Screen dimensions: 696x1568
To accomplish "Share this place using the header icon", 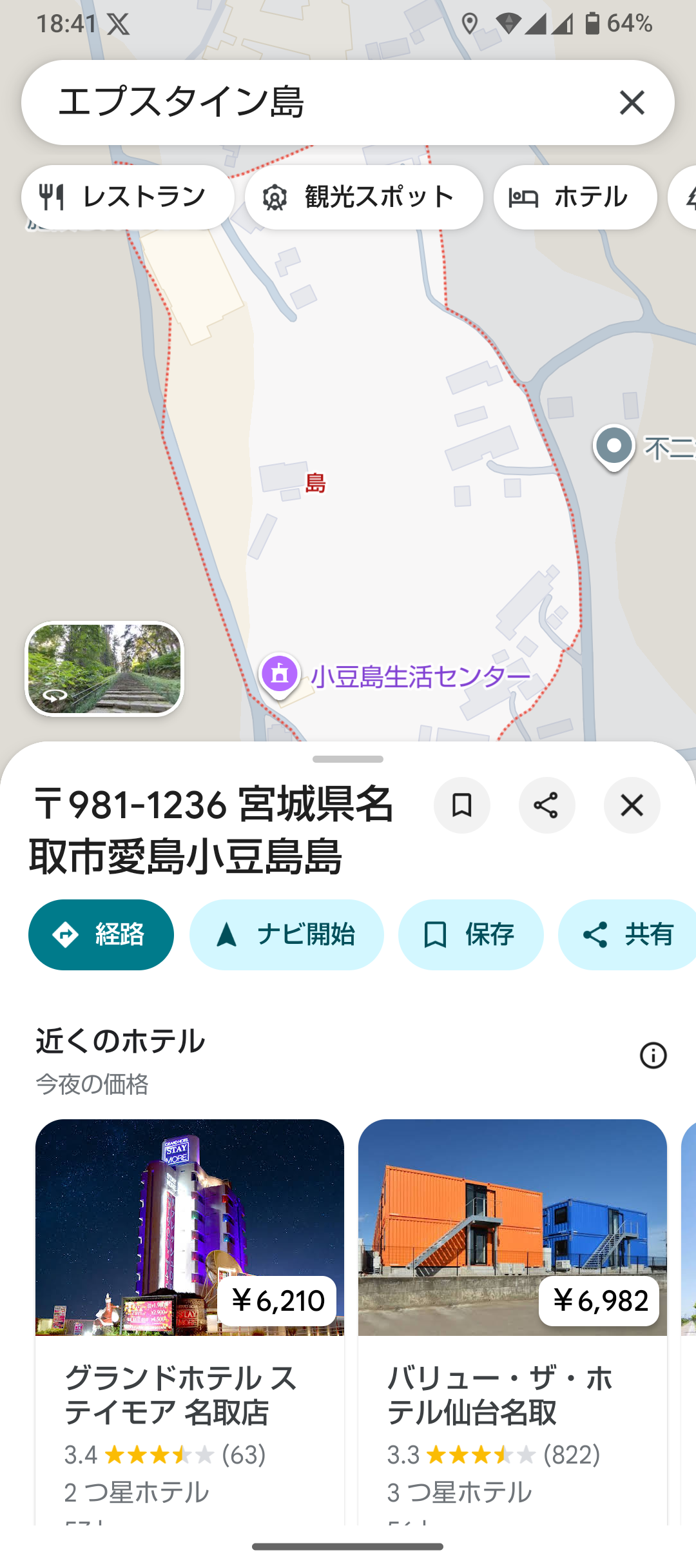I will 546,805.
